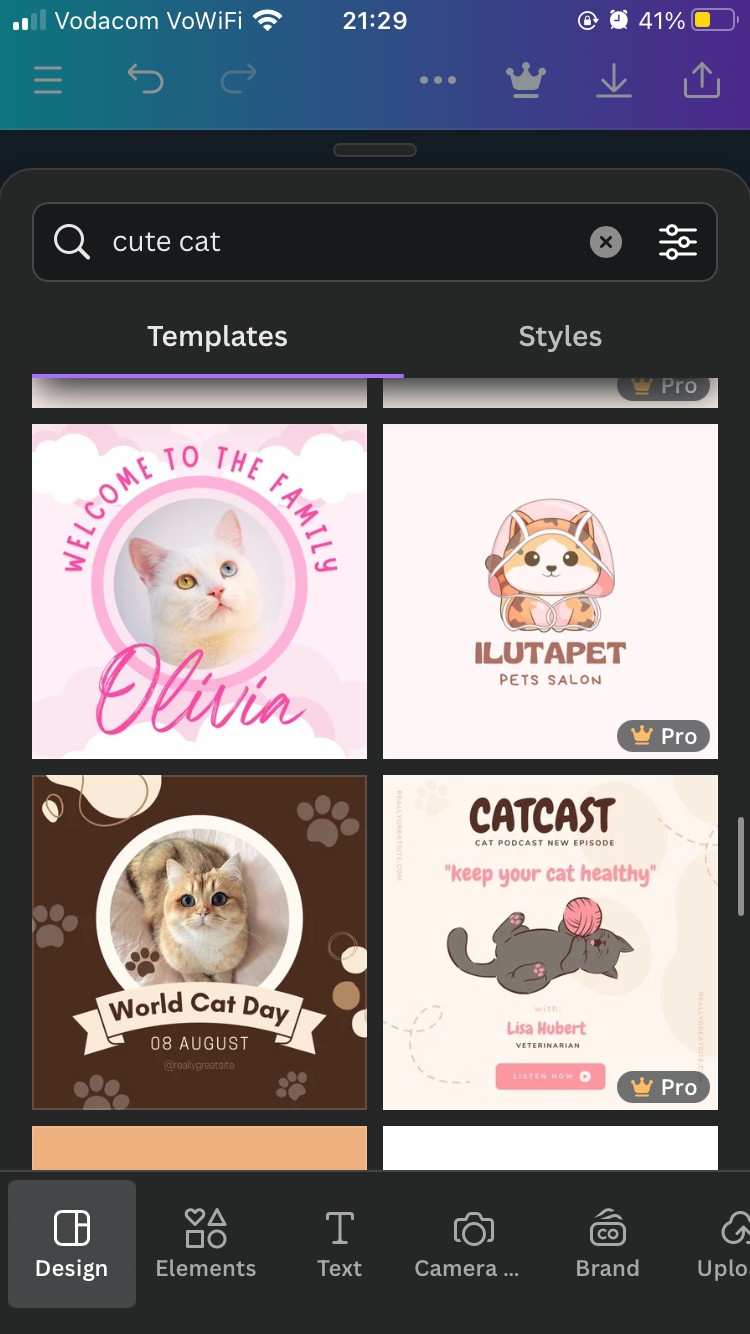Image resolution: width=750 pixels, height=1334 pixels.
Task: Switch to the Brand tab
Action: [607, 1244]
